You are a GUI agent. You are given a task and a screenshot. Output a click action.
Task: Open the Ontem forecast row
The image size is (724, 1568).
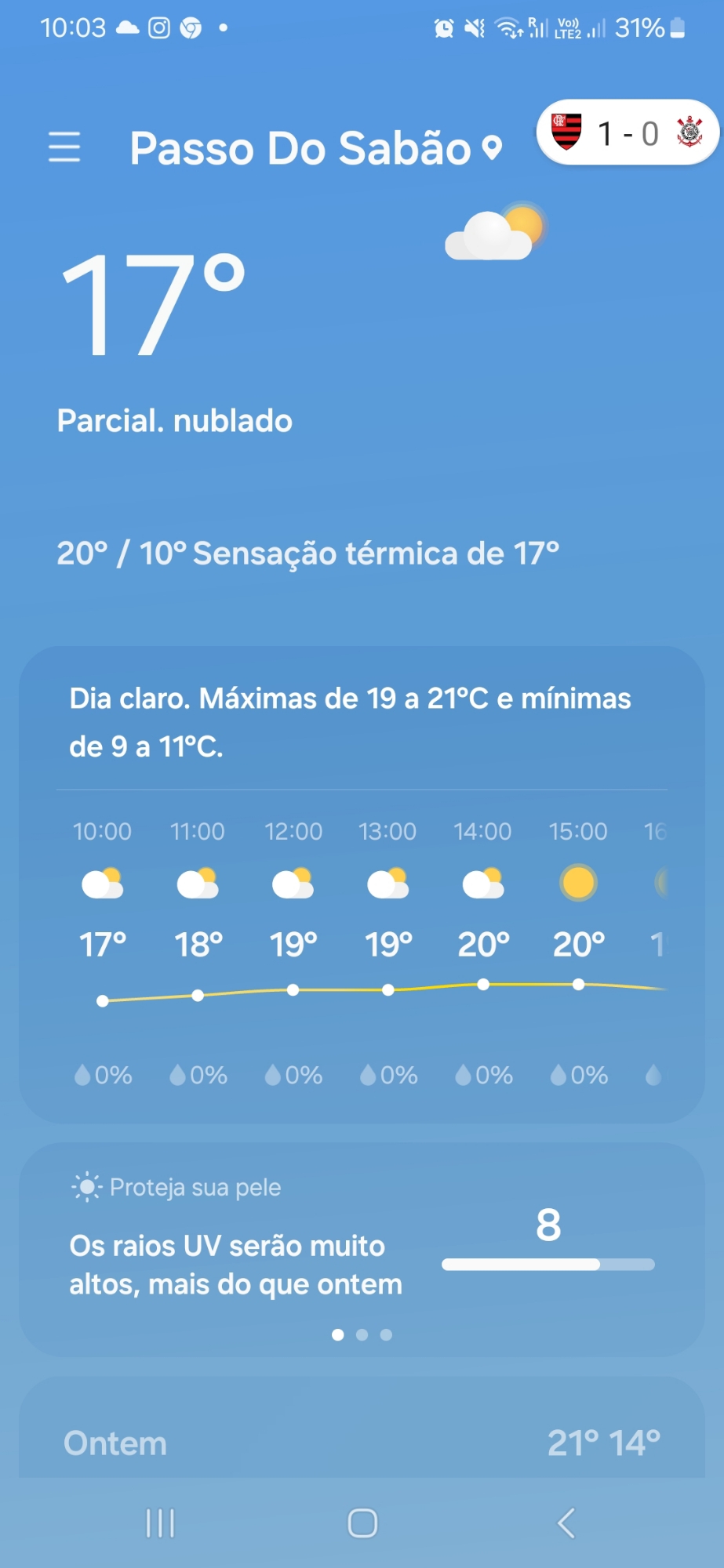pos(362,1443)
